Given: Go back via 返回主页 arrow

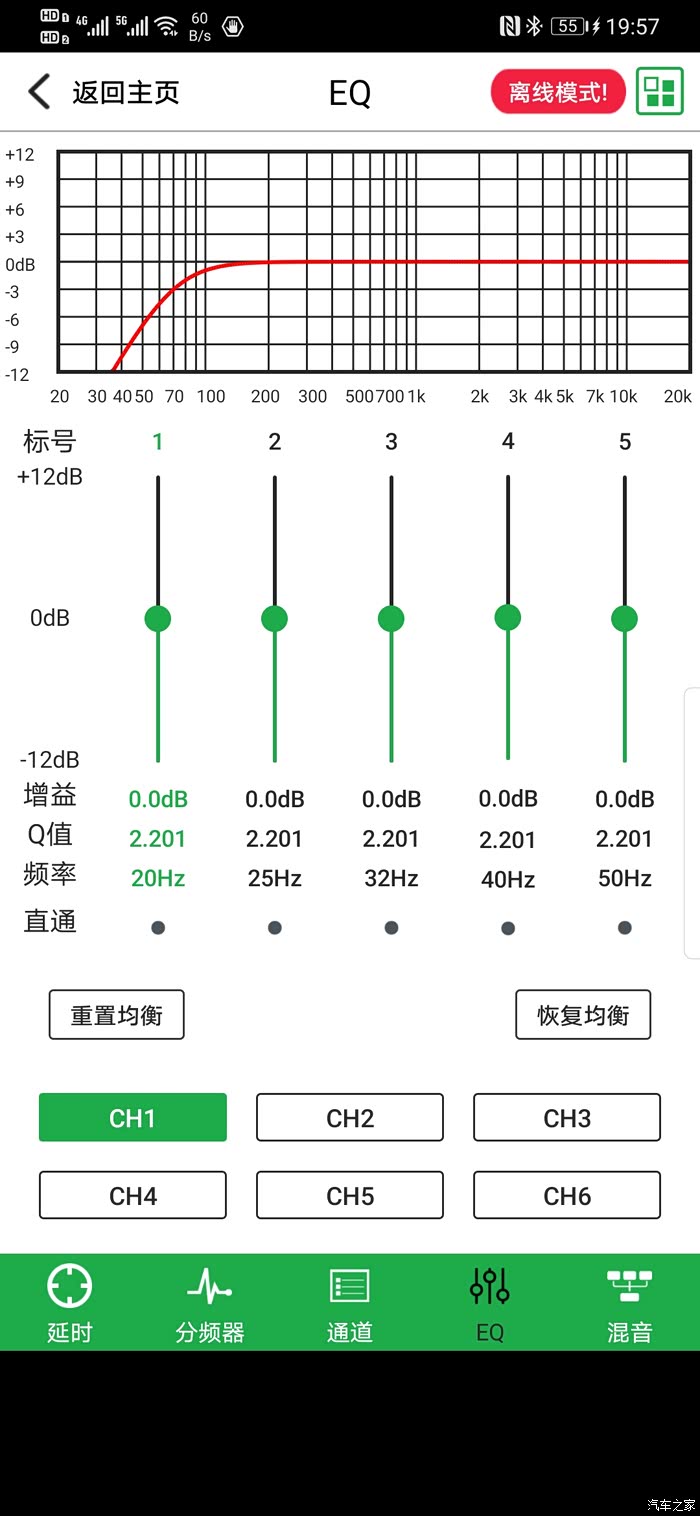Looking at the screenshot, I should pos(40,92).
